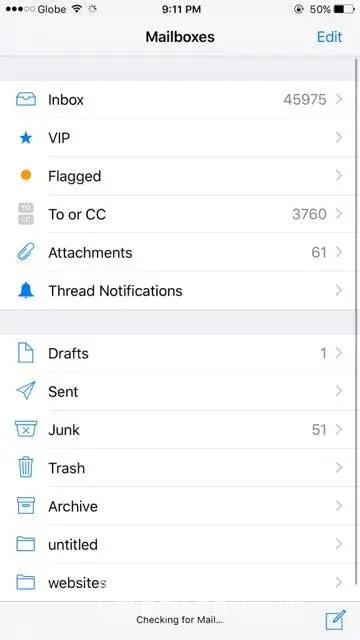Open Thread Notifications

coord(180,291)
